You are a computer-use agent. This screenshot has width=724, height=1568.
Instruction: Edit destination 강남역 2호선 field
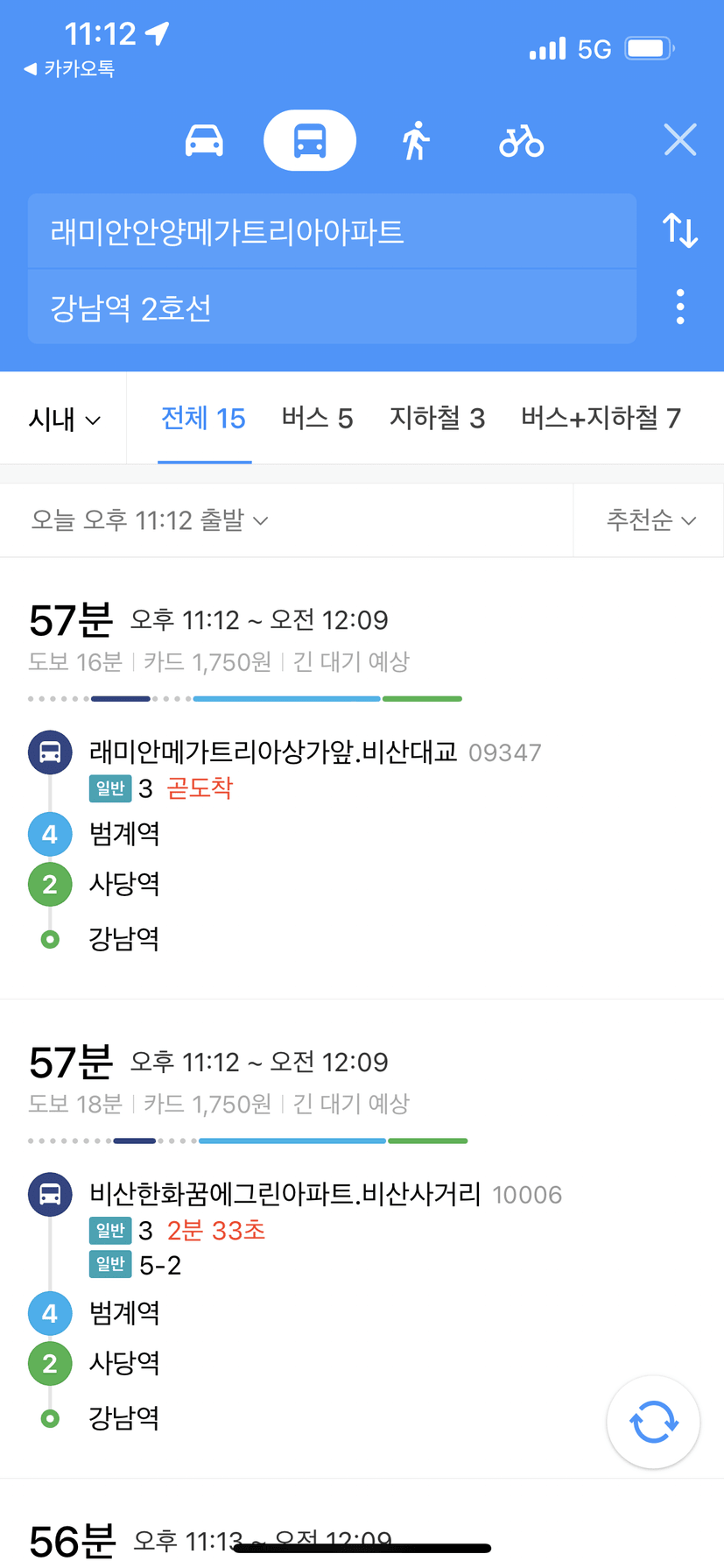(x=332, y=307)
